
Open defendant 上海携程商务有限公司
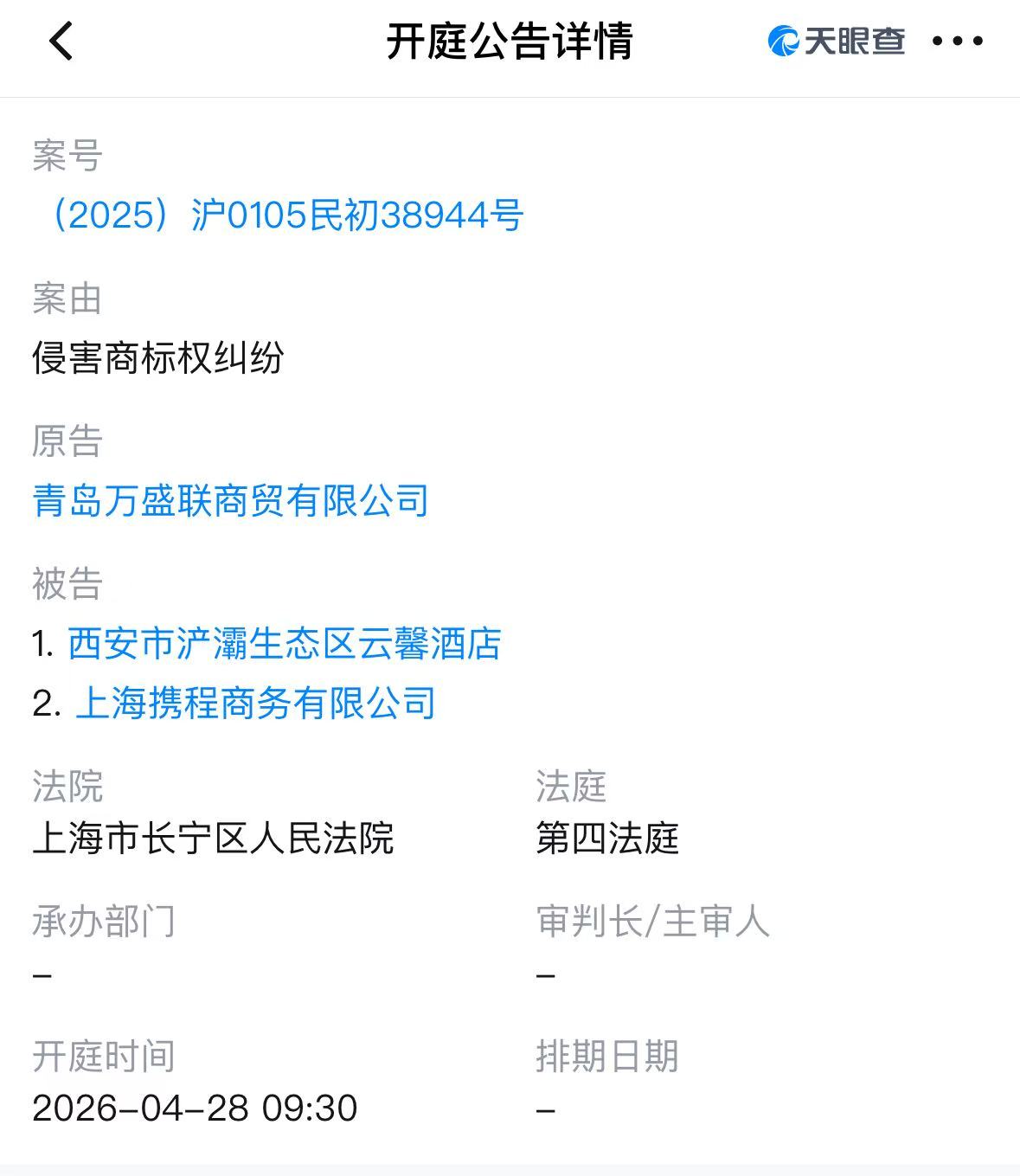[x=255, y=703]
